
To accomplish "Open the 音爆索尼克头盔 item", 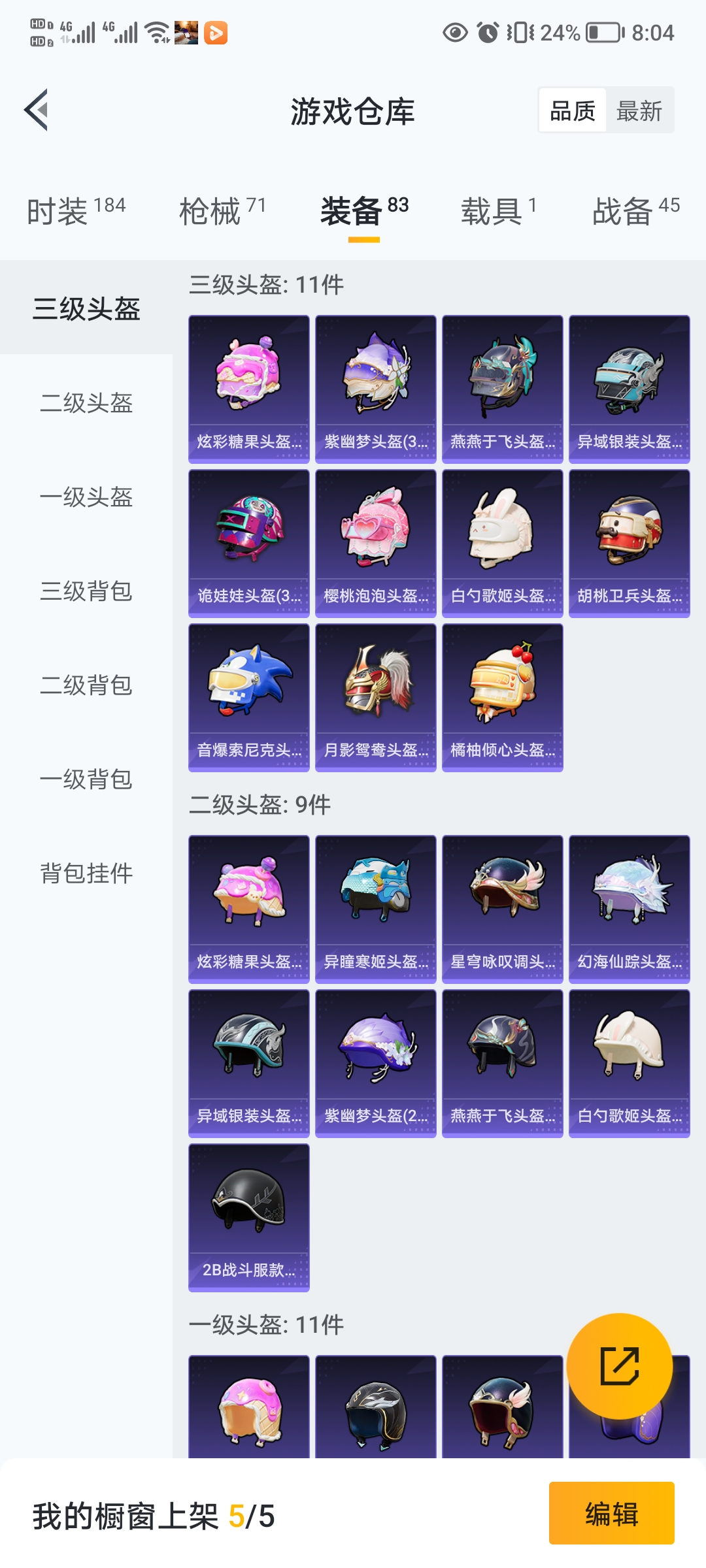I will pos(249,697).
